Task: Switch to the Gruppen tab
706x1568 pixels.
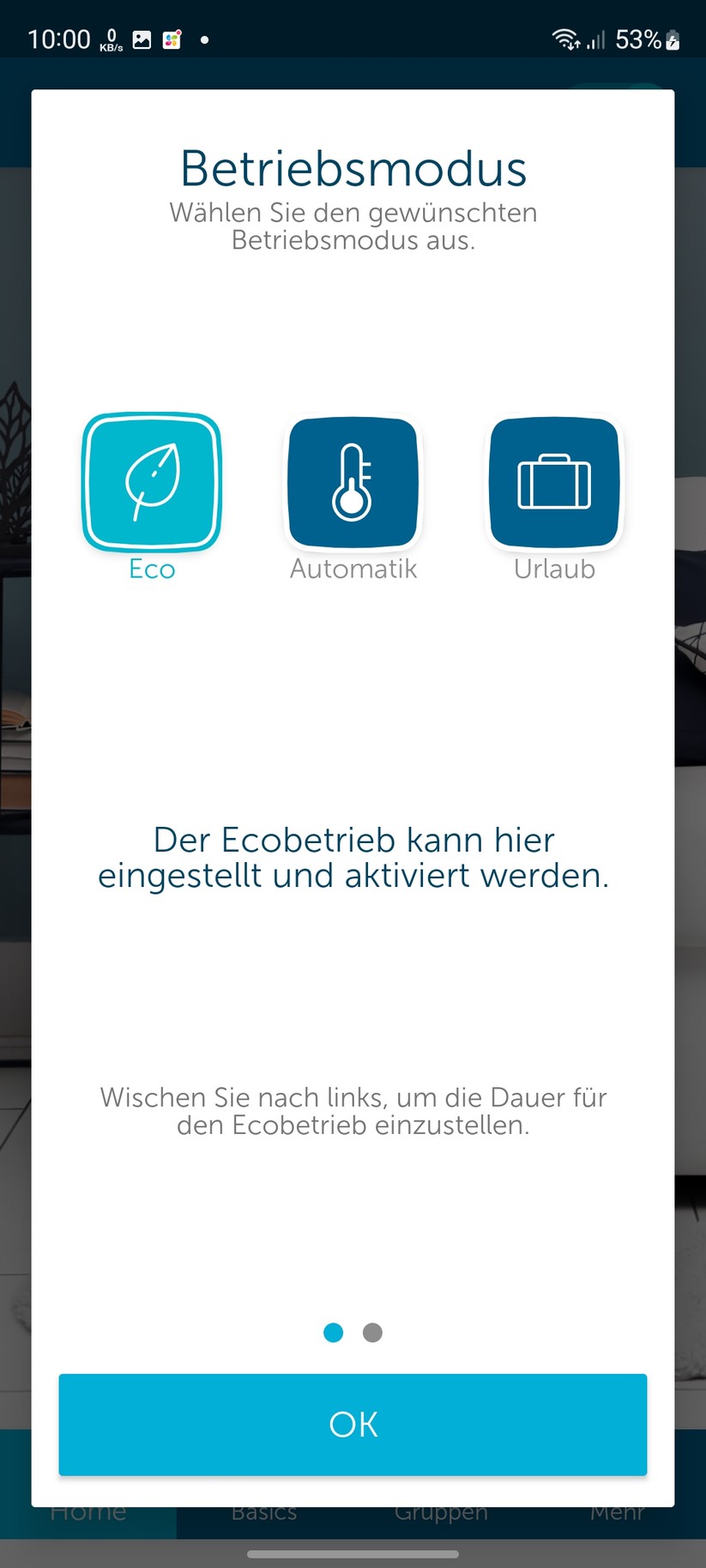Action: coord(441,1511)
